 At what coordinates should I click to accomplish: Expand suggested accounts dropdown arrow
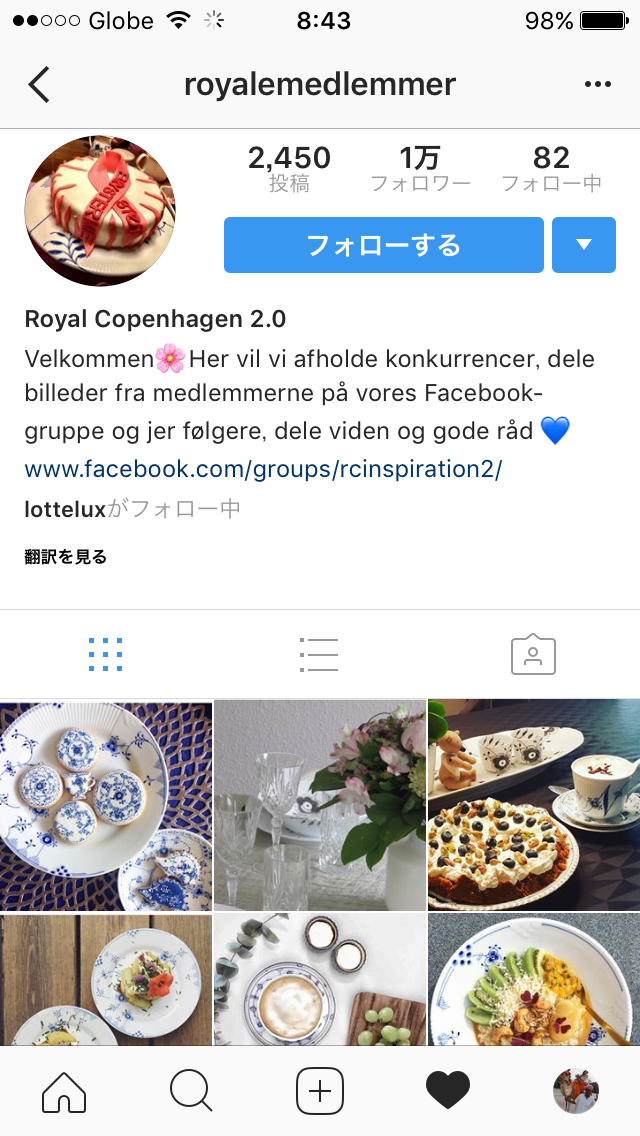point(584,245)
